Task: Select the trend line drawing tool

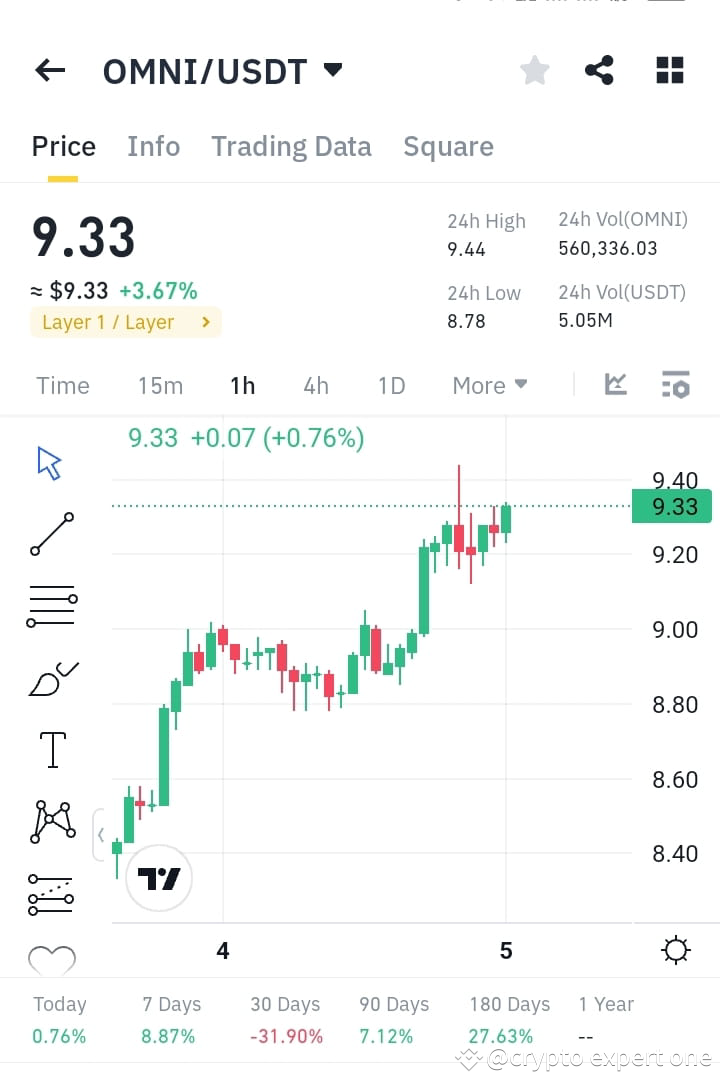Action: [51, 535]
